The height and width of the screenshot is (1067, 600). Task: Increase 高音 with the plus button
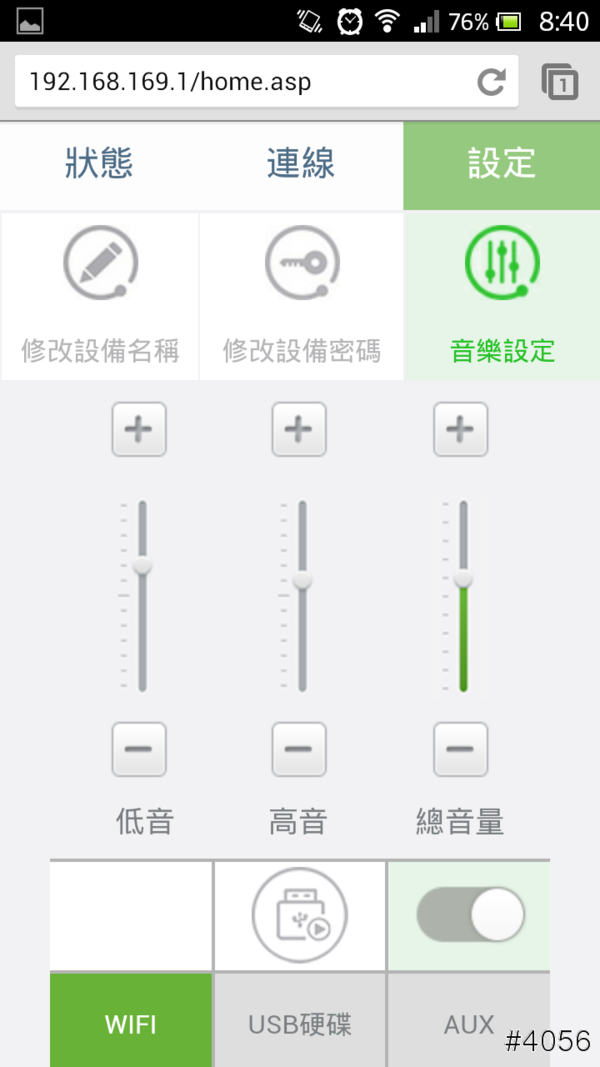tap(299, 430)
